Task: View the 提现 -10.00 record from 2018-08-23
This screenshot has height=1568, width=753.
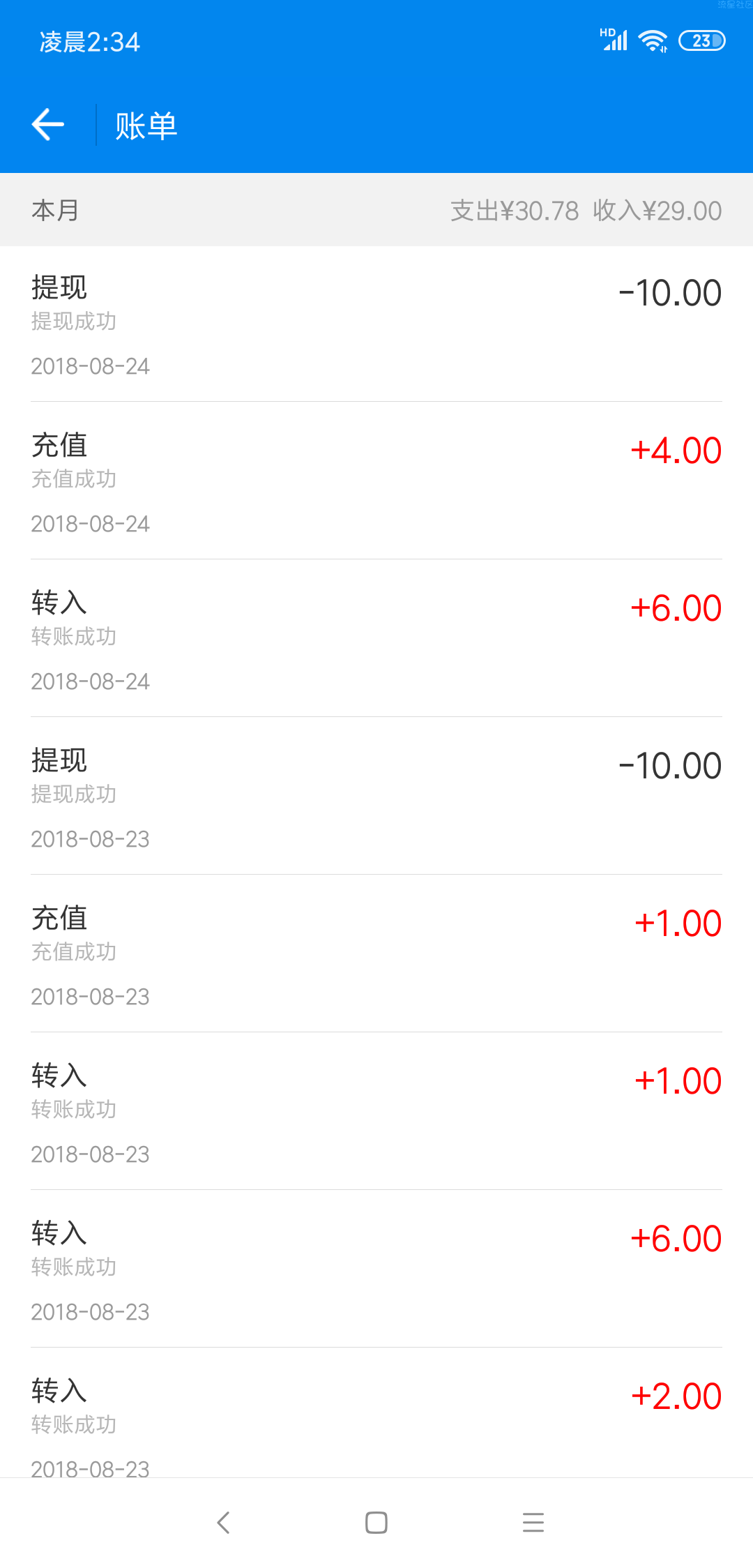Action: point(376,797)
